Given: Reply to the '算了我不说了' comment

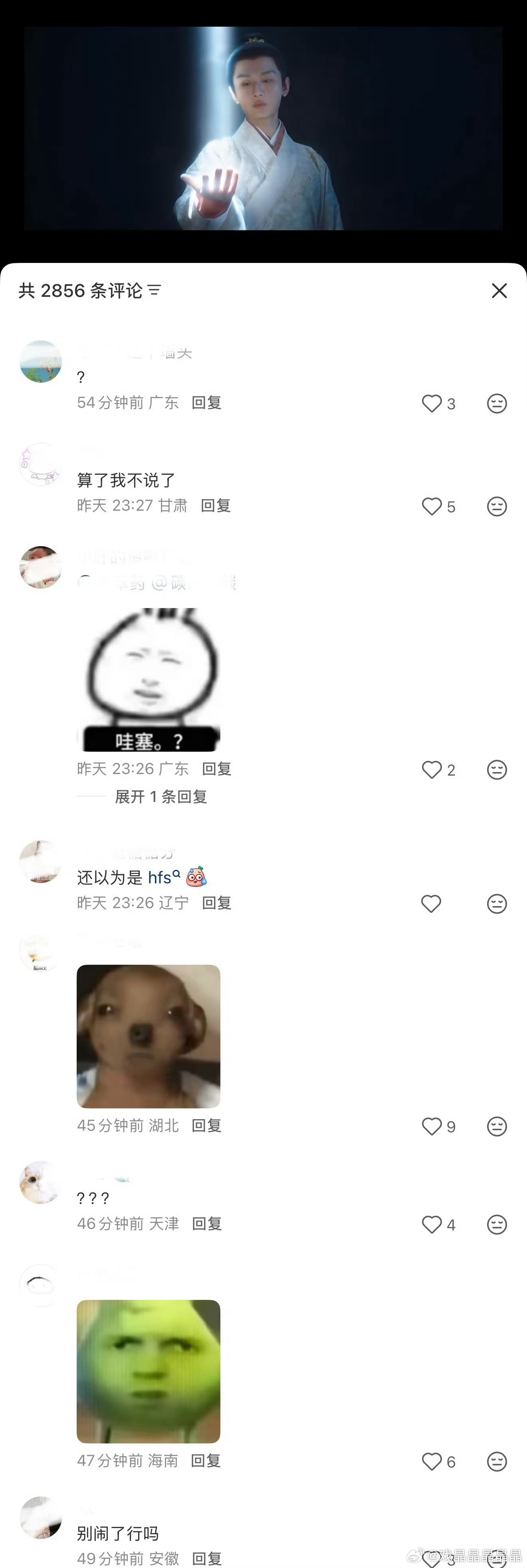Looking at the screenshot, I should click(216, 506).
